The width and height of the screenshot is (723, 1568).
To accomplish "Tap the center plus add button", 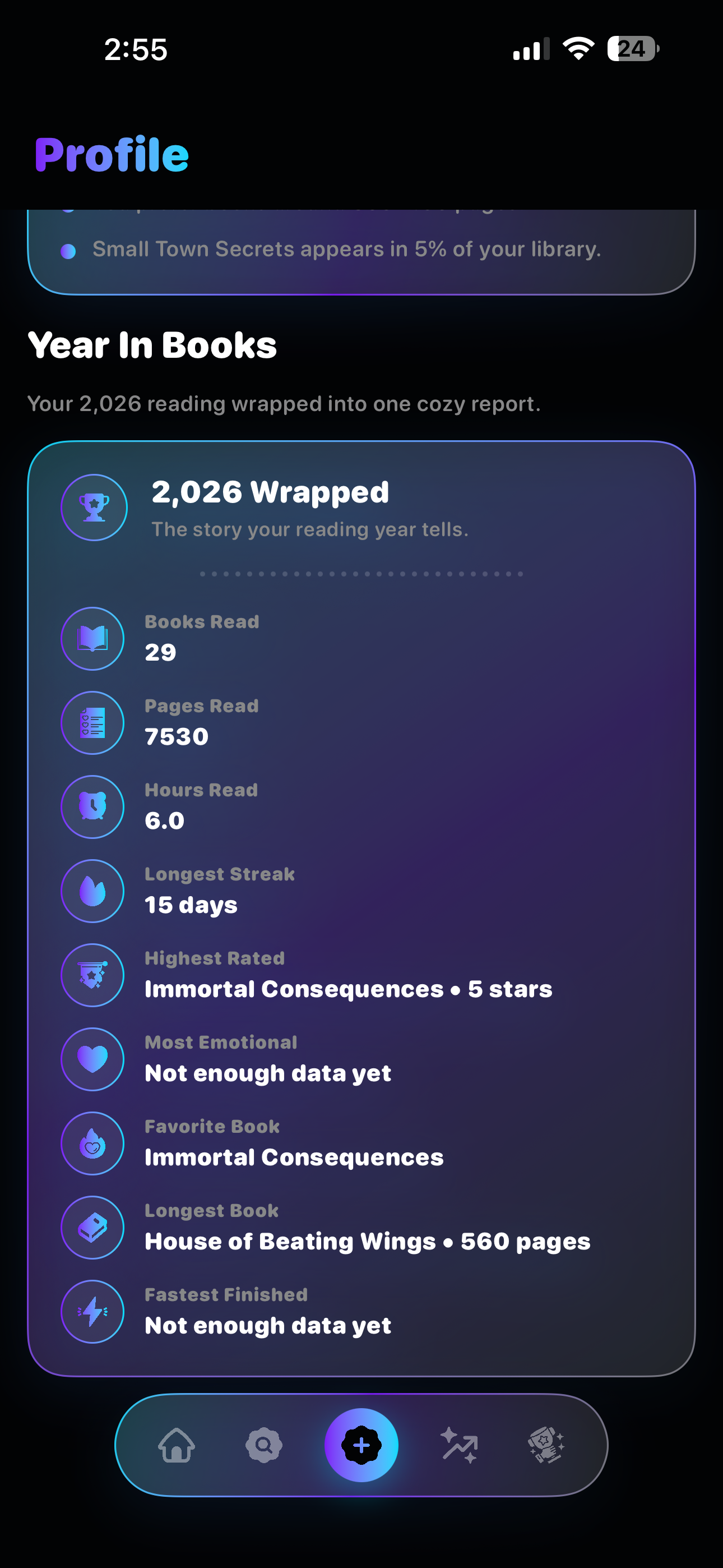I will point(361,1445).
